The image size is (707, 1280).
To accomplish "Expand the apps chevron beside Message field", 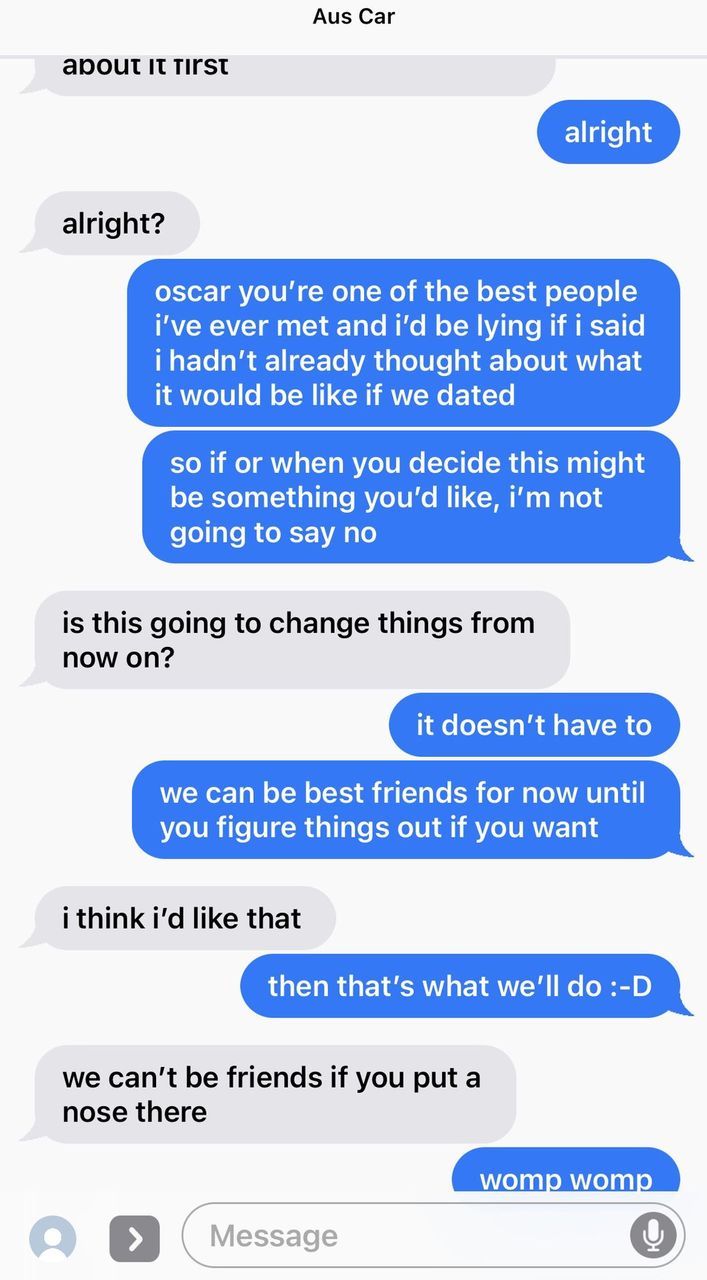I will point(134,1239).
